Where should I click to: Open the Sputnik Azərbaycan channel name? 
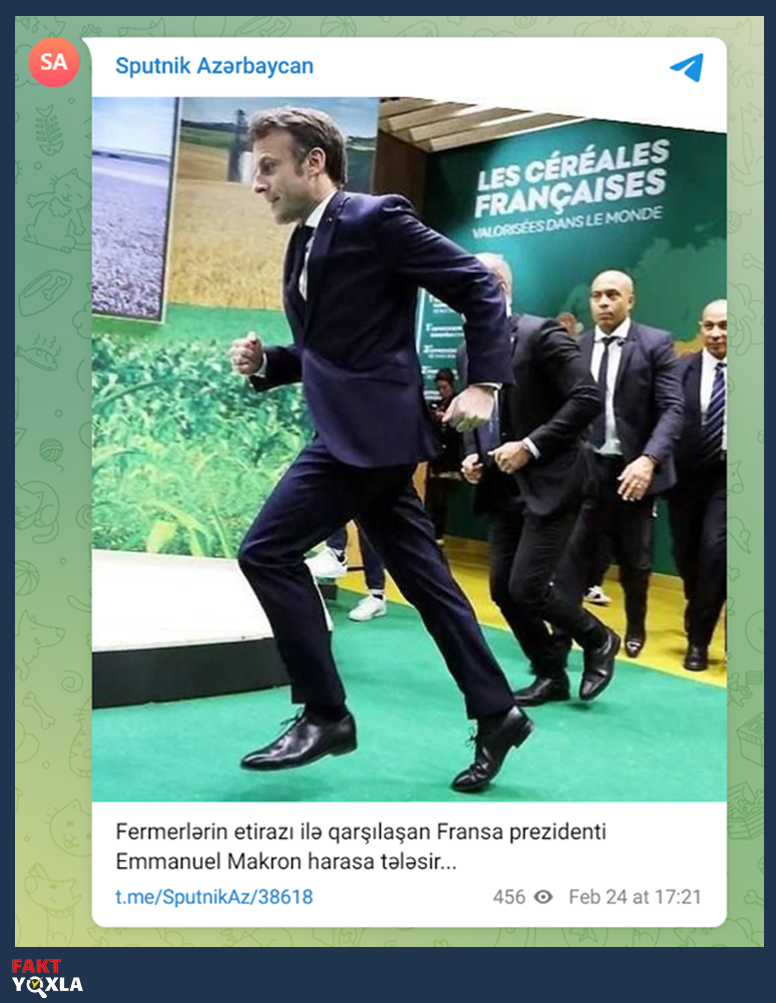(x=214, y=66)
